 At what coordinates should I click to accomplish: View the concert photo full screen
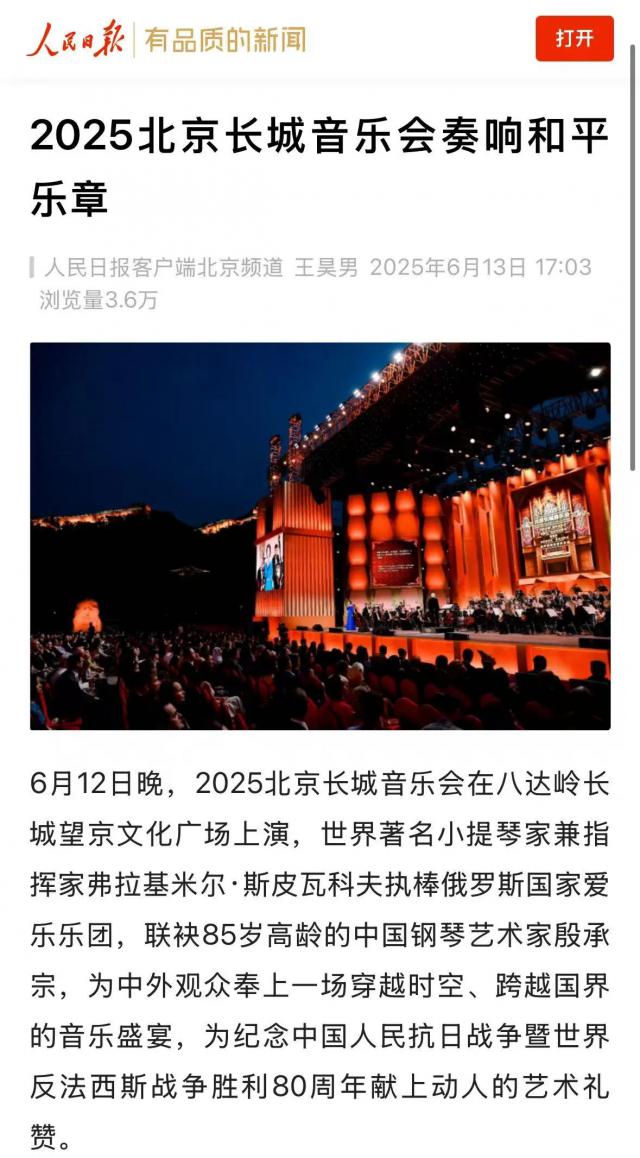[x=320, y=536]
